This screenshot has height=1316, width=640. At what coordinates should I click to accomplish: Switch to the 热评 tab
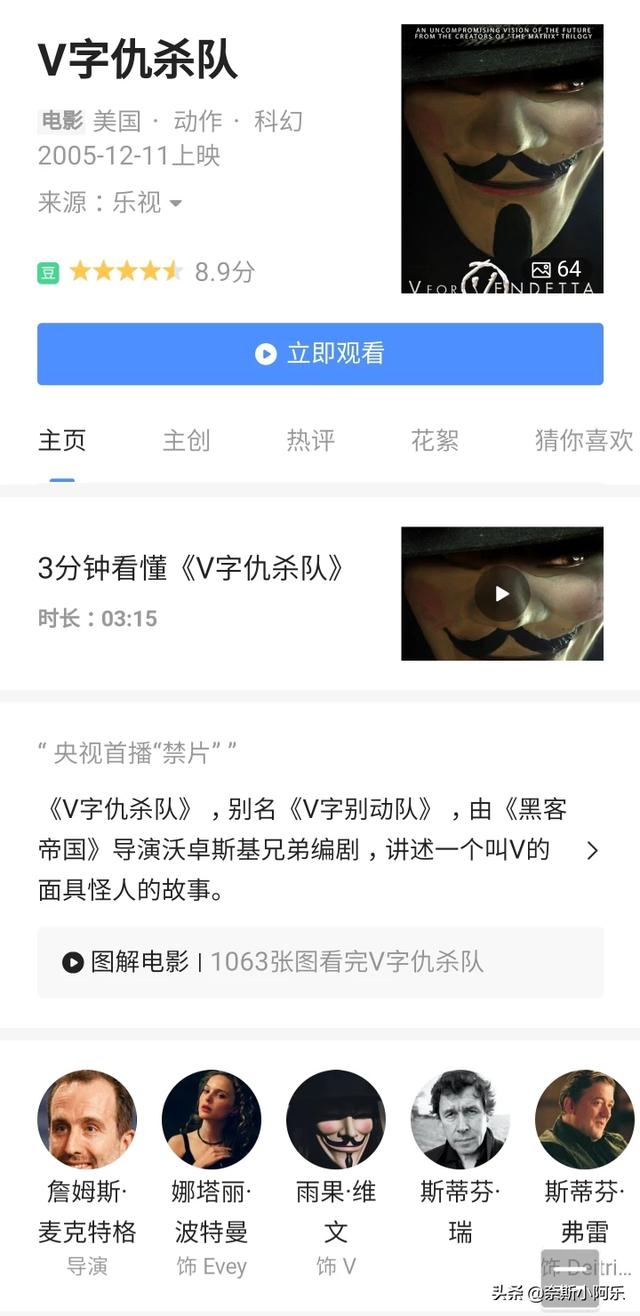[310, 440]
